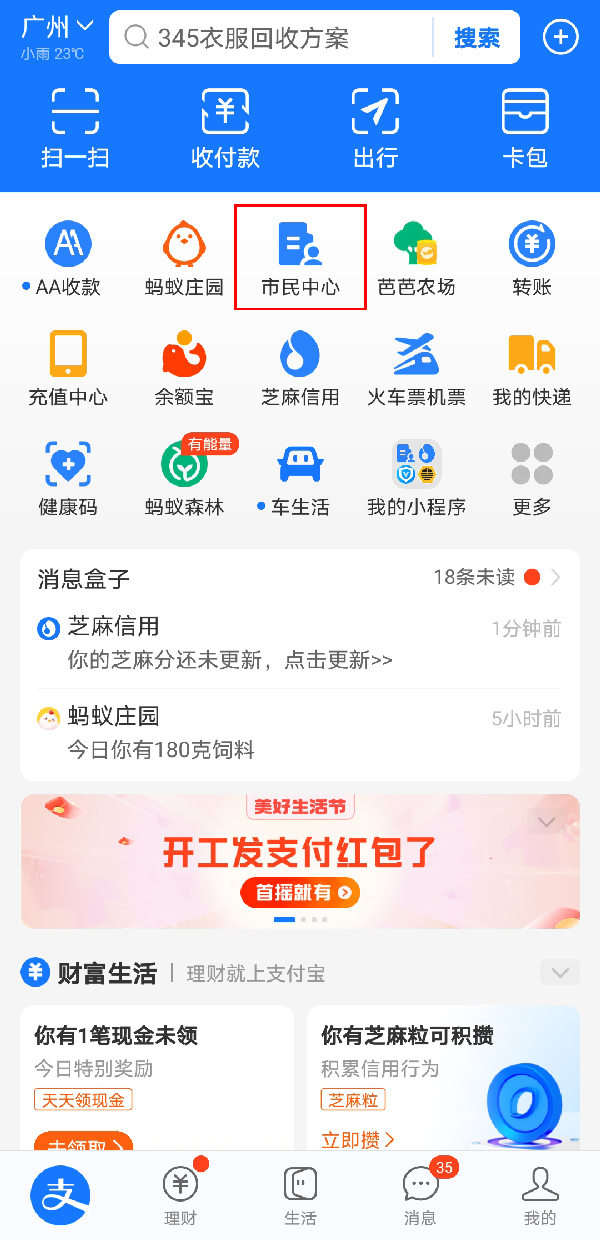
Task: Tap the 搜索 button
Action: coord(477,38)
